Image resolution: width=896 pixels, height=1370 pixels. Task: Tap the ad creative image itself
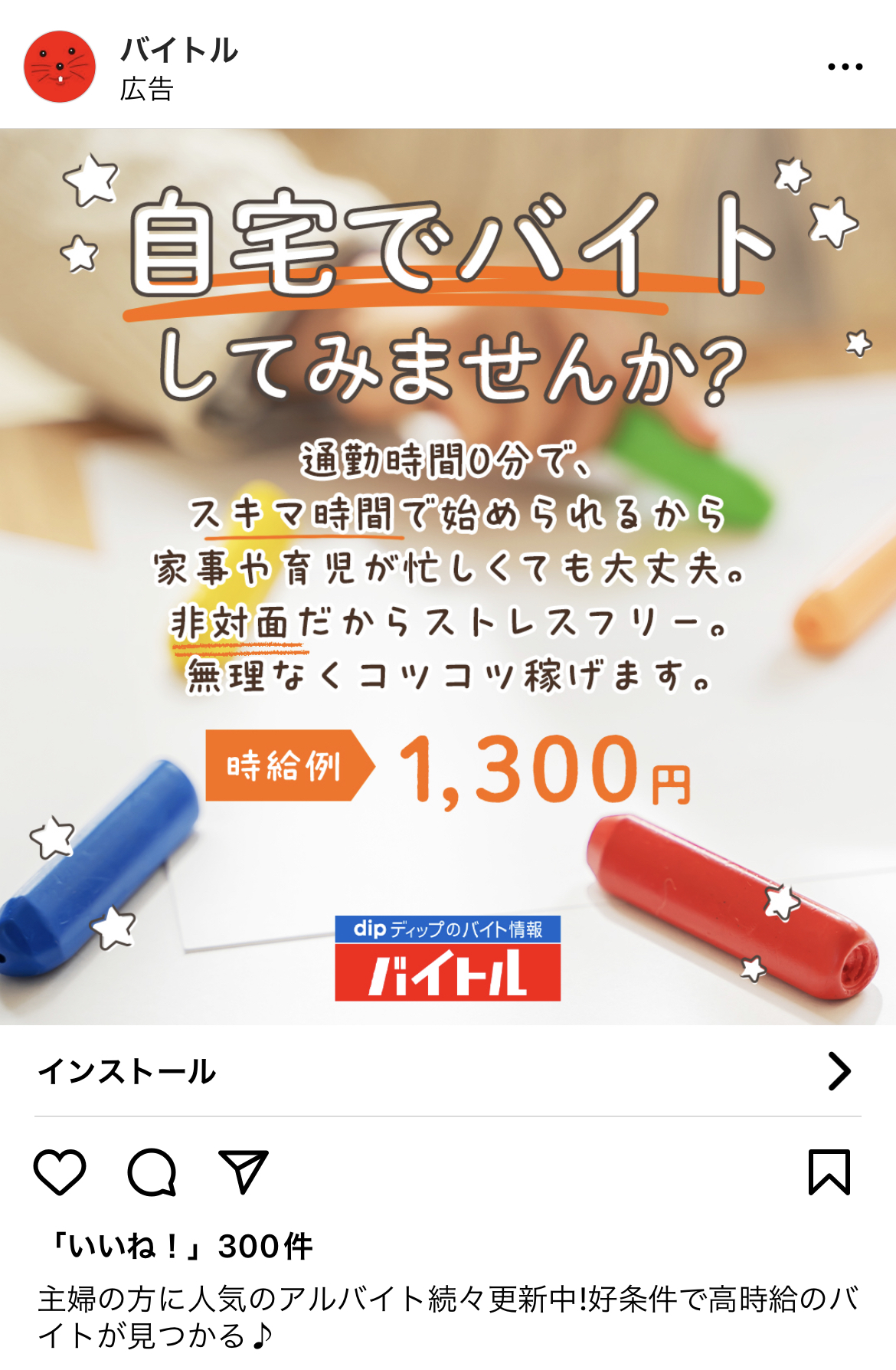(x=448, y=575)
